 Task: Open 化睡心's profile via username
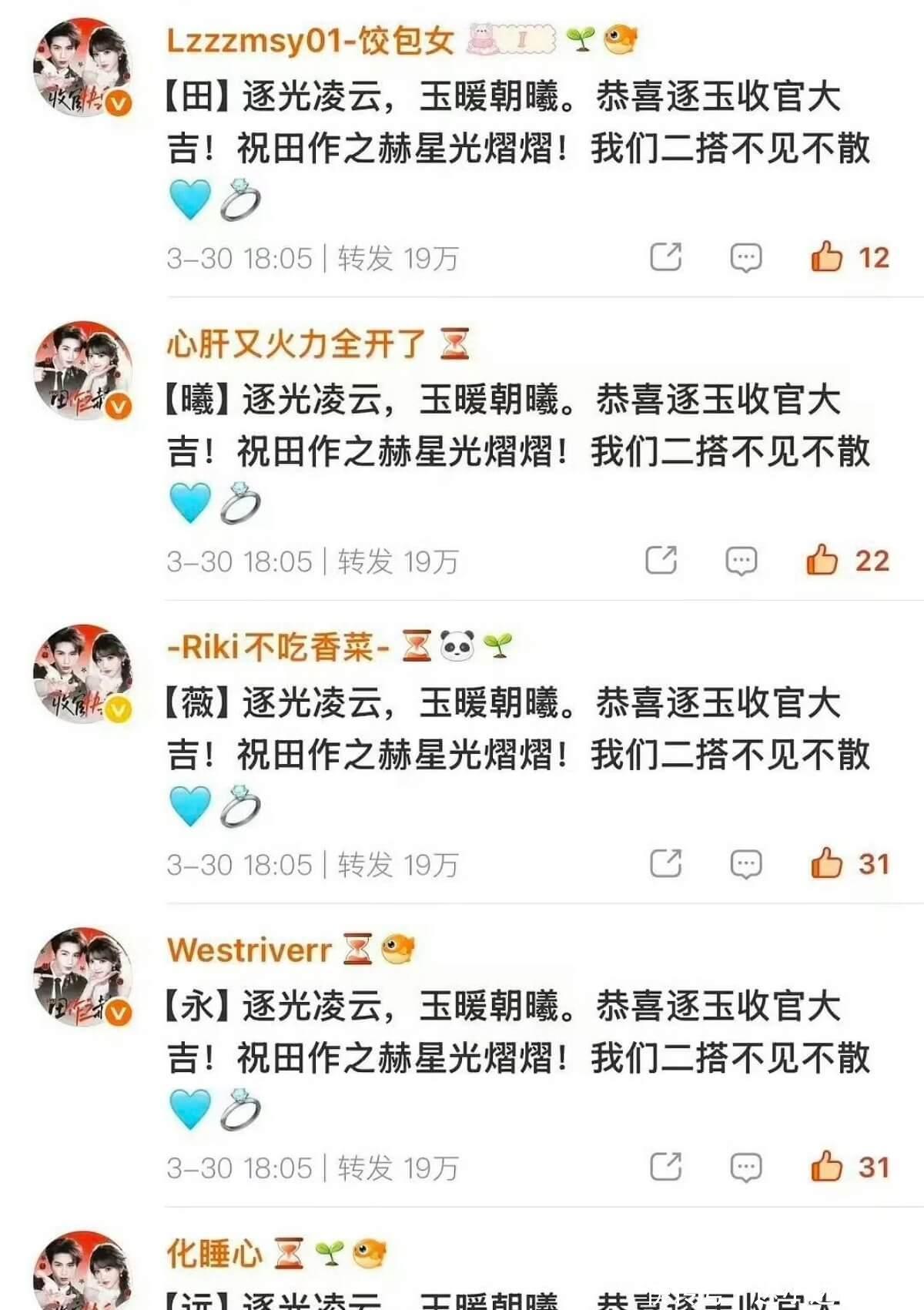click(215, 1254)
